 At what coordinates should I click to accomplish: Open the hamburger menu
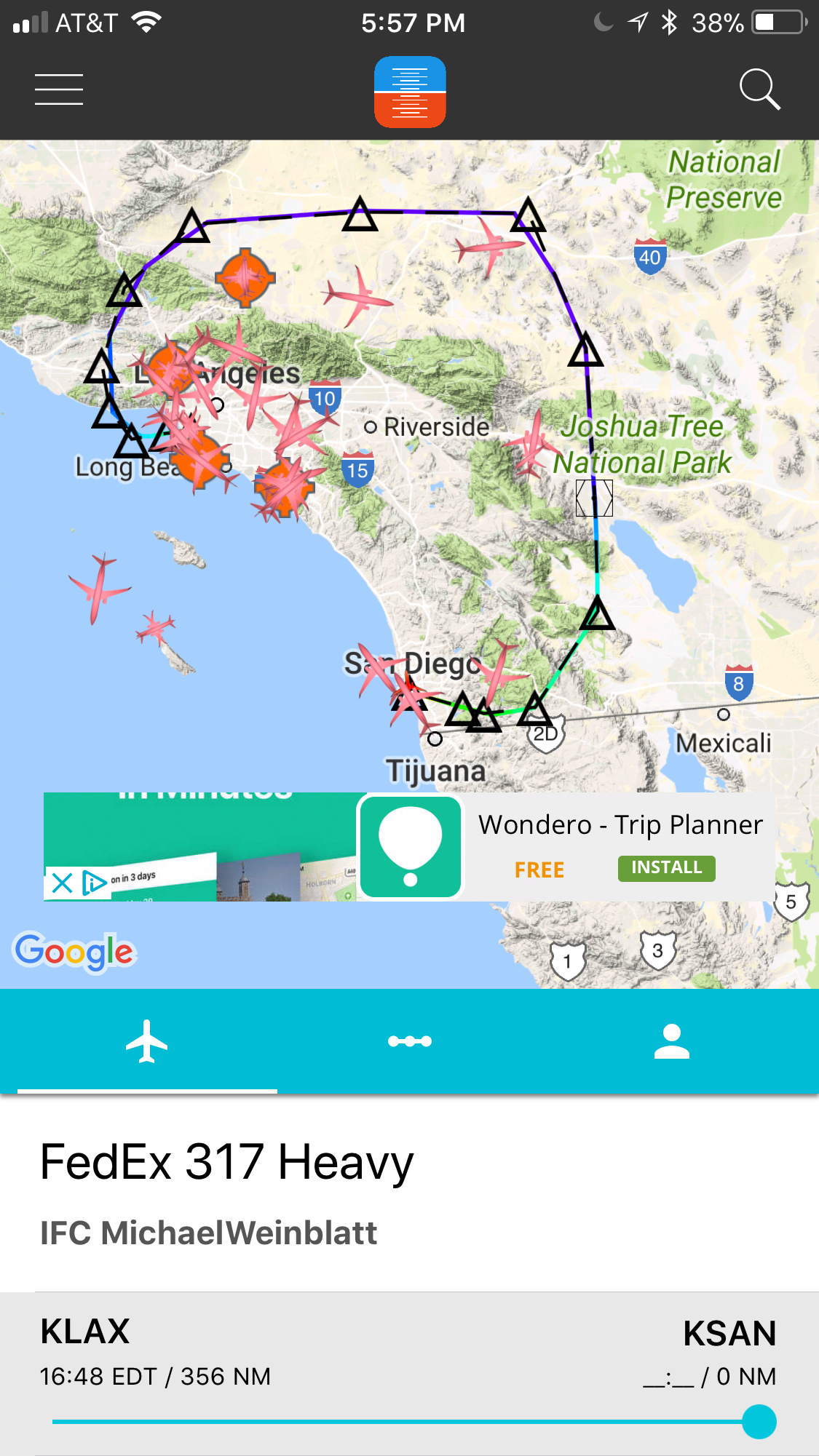coord(58,89)
